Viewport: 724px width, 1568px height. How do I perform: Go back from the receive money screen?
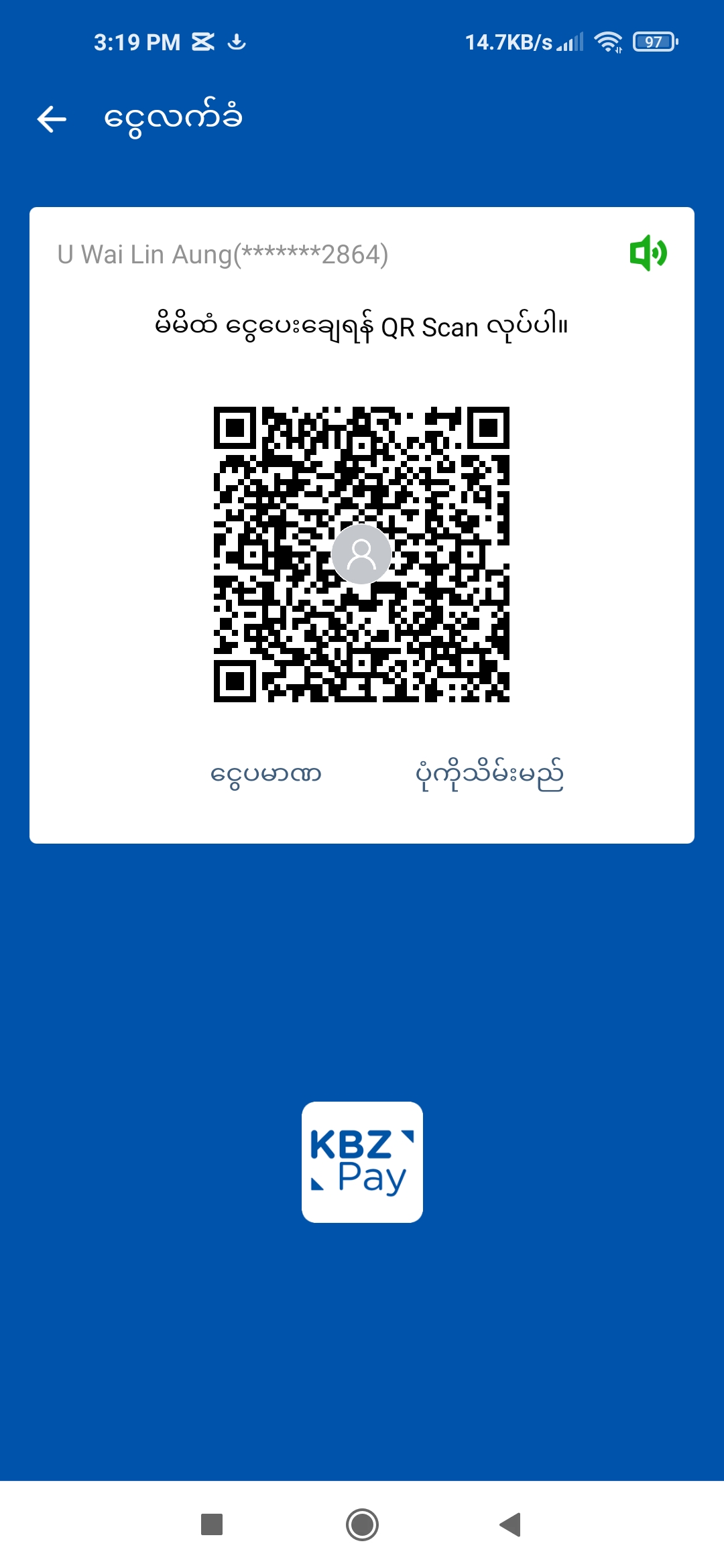point(52,119)
